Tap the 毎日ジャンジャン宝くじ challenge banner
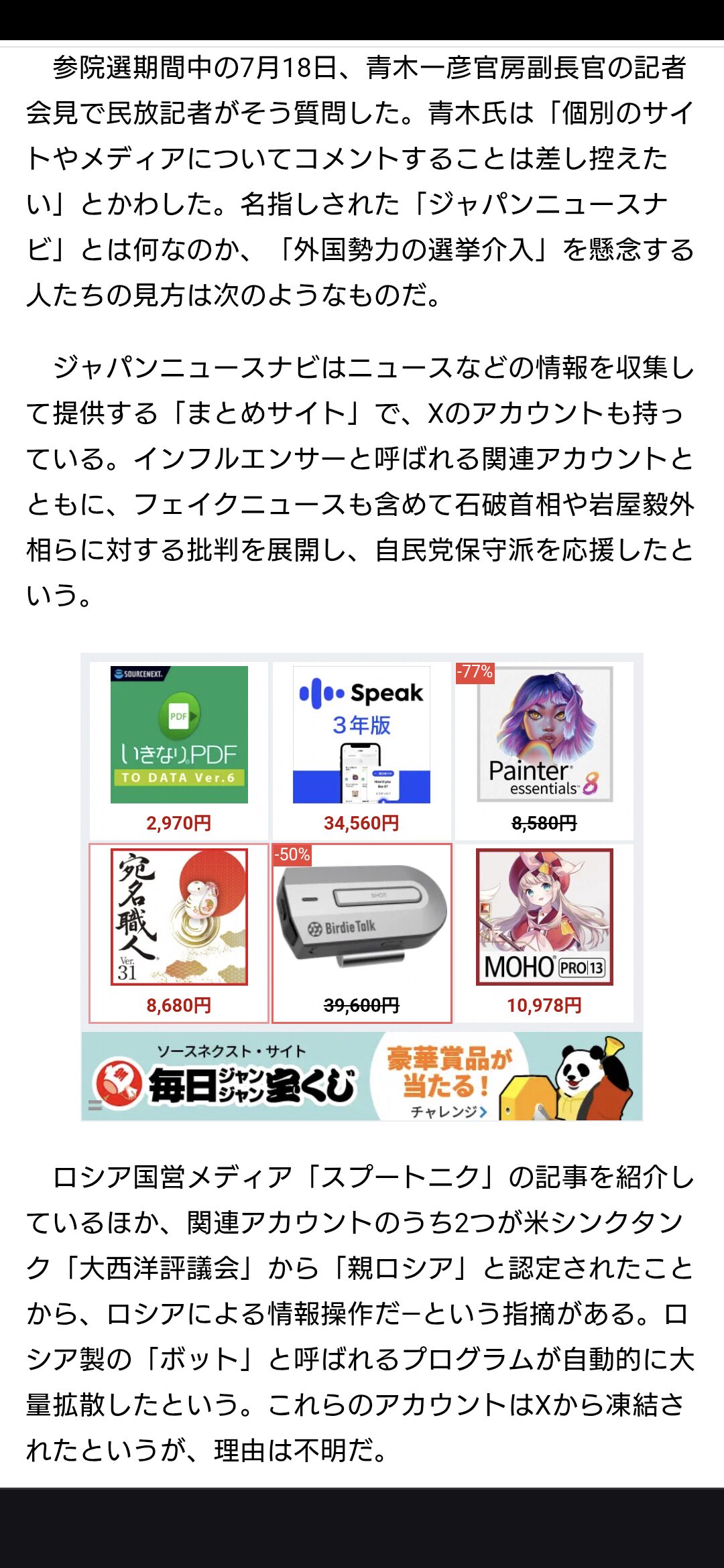This screenshot has height=1568, width=724. [x=362, y=1076]
